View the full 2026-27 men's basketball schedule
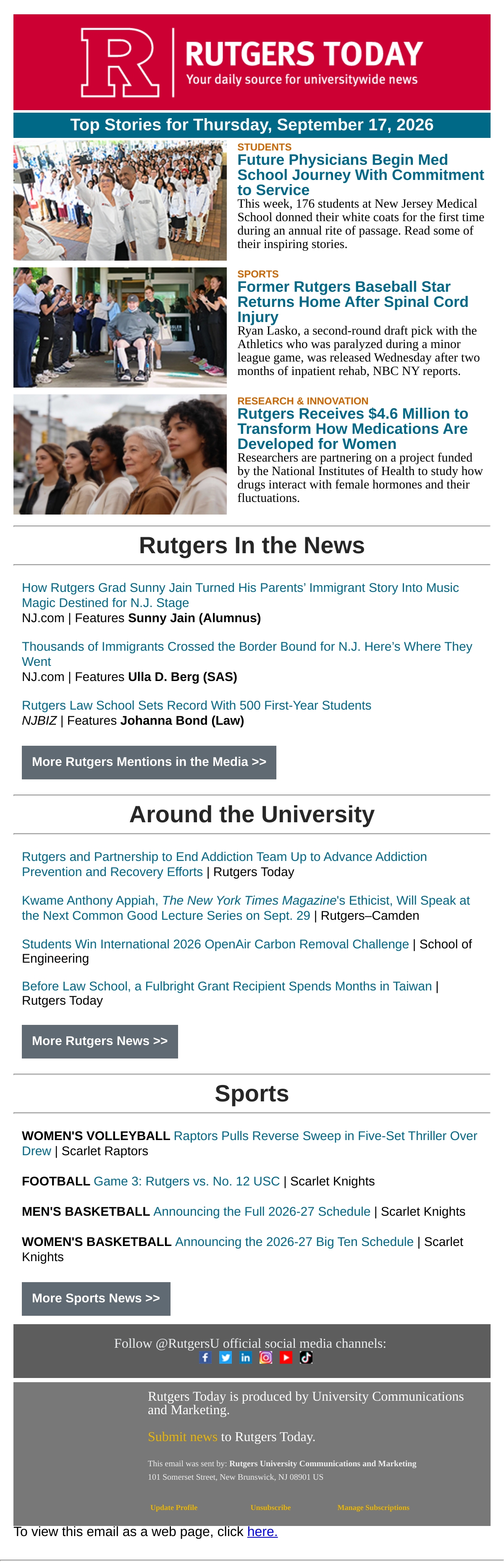The image size is (504, 1568). point(262,1211)
